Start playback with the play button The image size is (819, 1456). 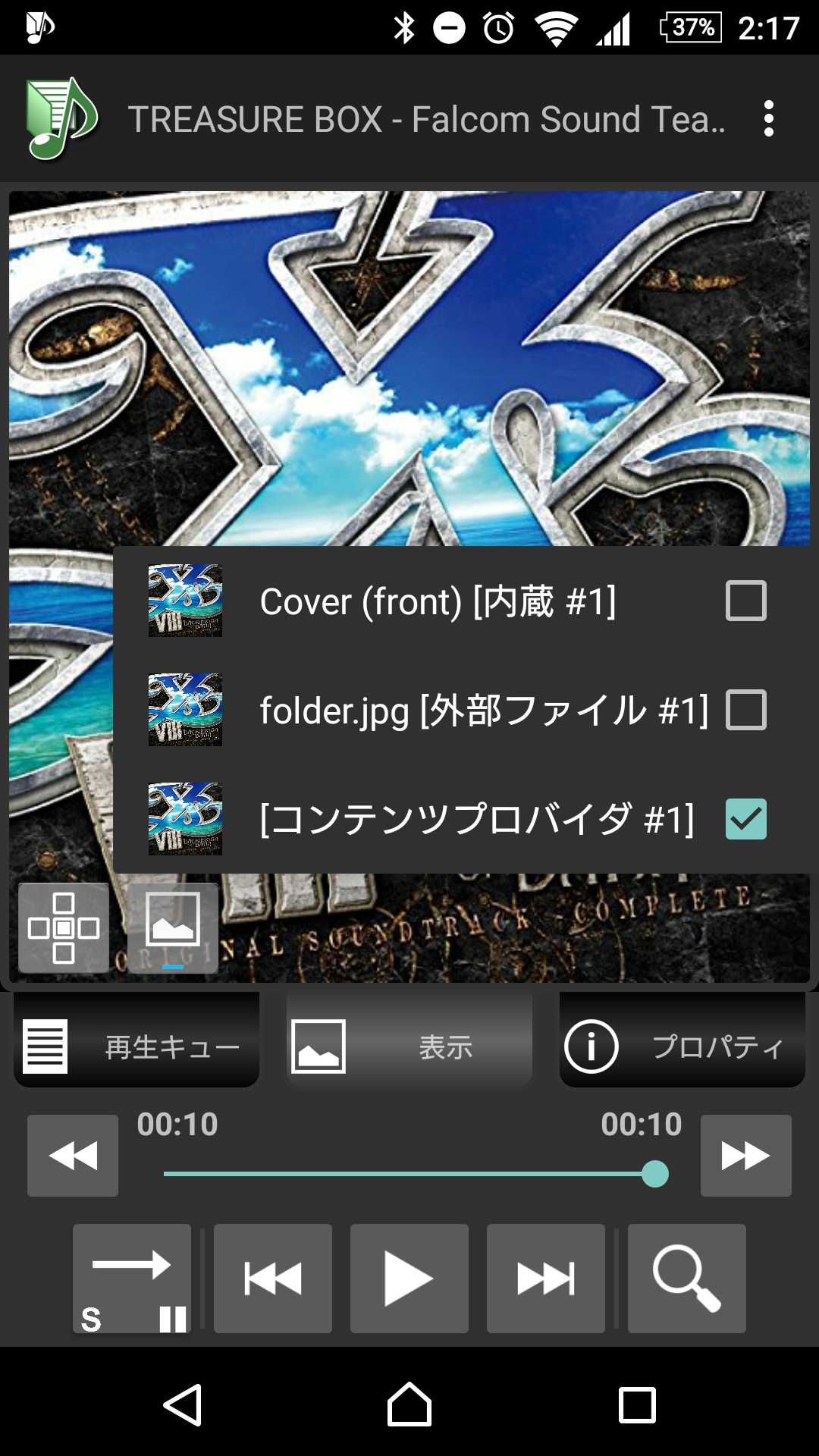tap(409, 1279)
